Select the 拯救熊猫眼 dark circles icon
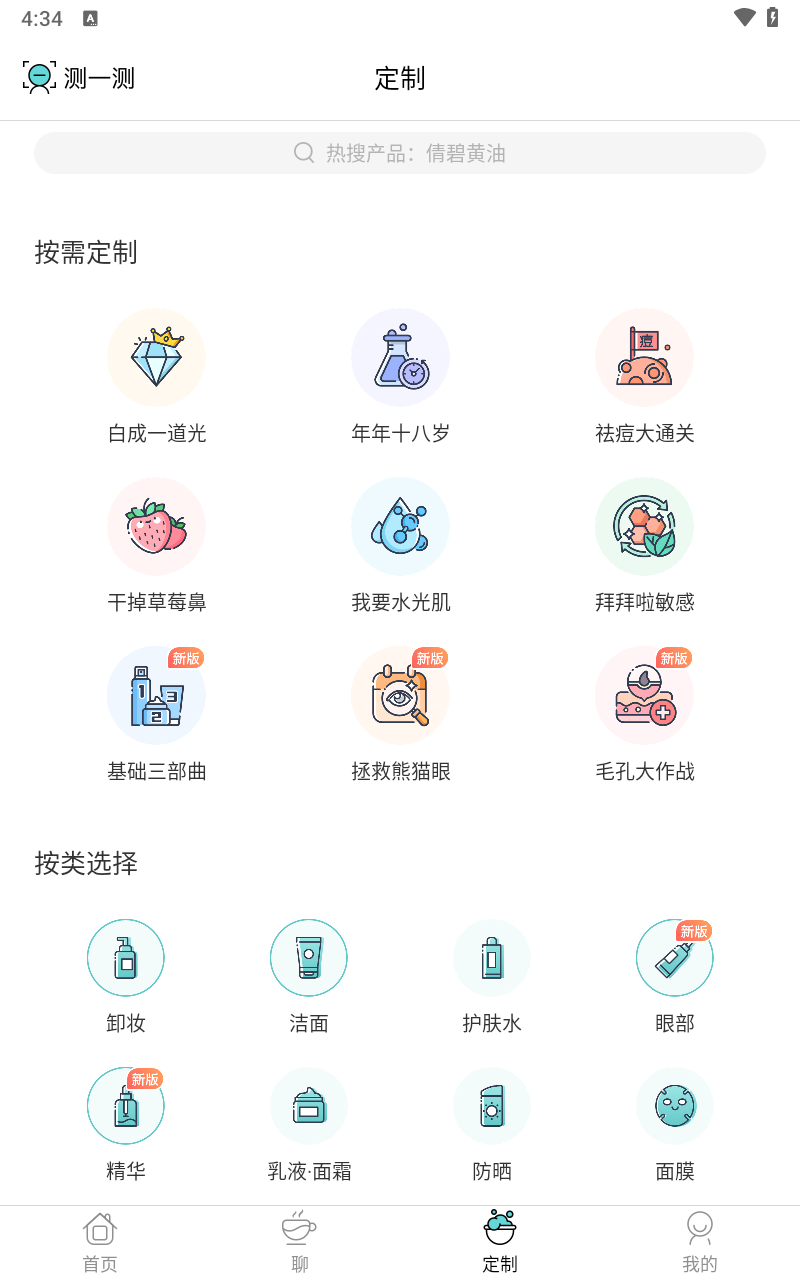 [x=400, y=694]
